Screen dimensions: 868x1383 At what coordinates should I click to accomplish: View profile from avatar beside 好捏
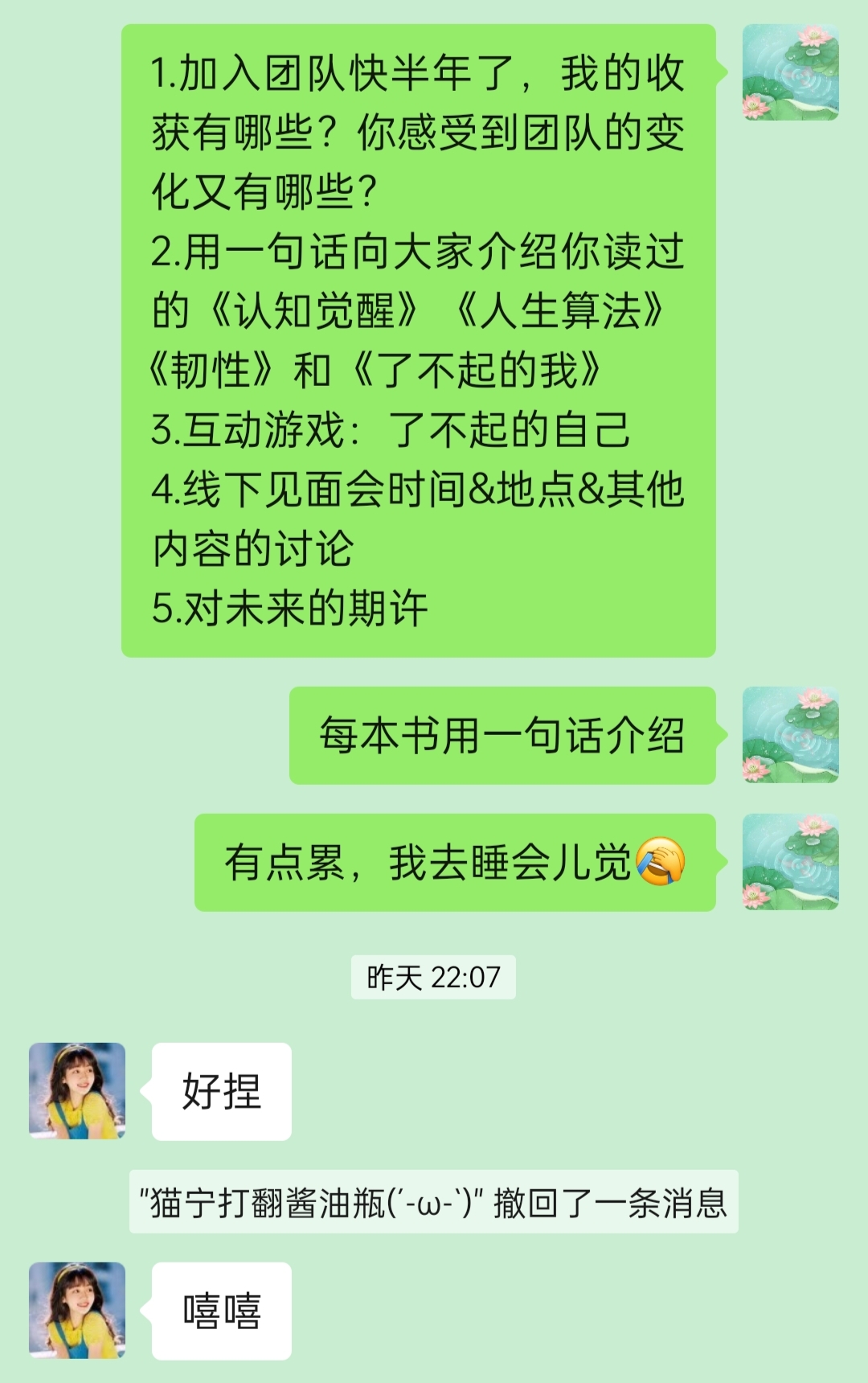(x=77, y=1091)
